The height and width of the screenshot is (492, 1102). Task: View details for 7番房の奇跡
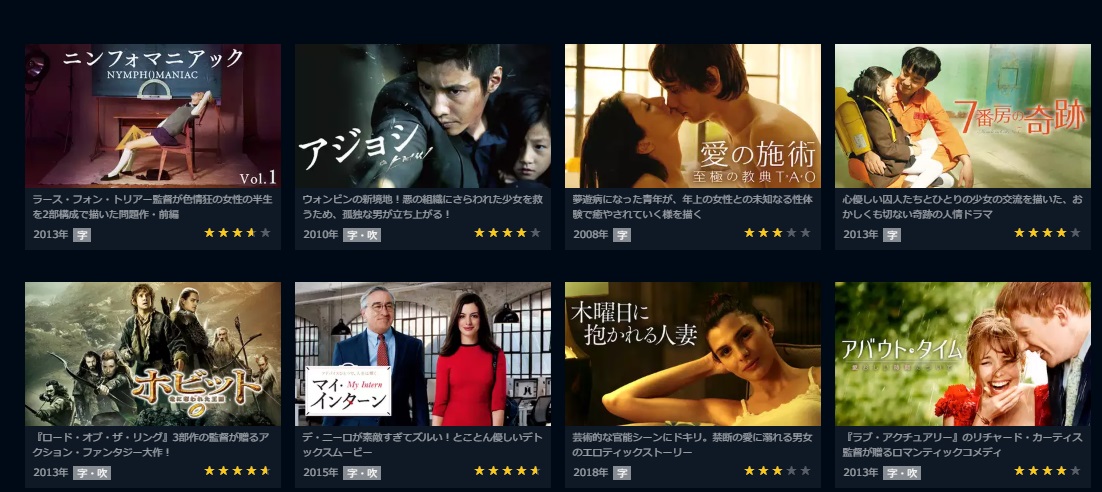tap(962, 116)
